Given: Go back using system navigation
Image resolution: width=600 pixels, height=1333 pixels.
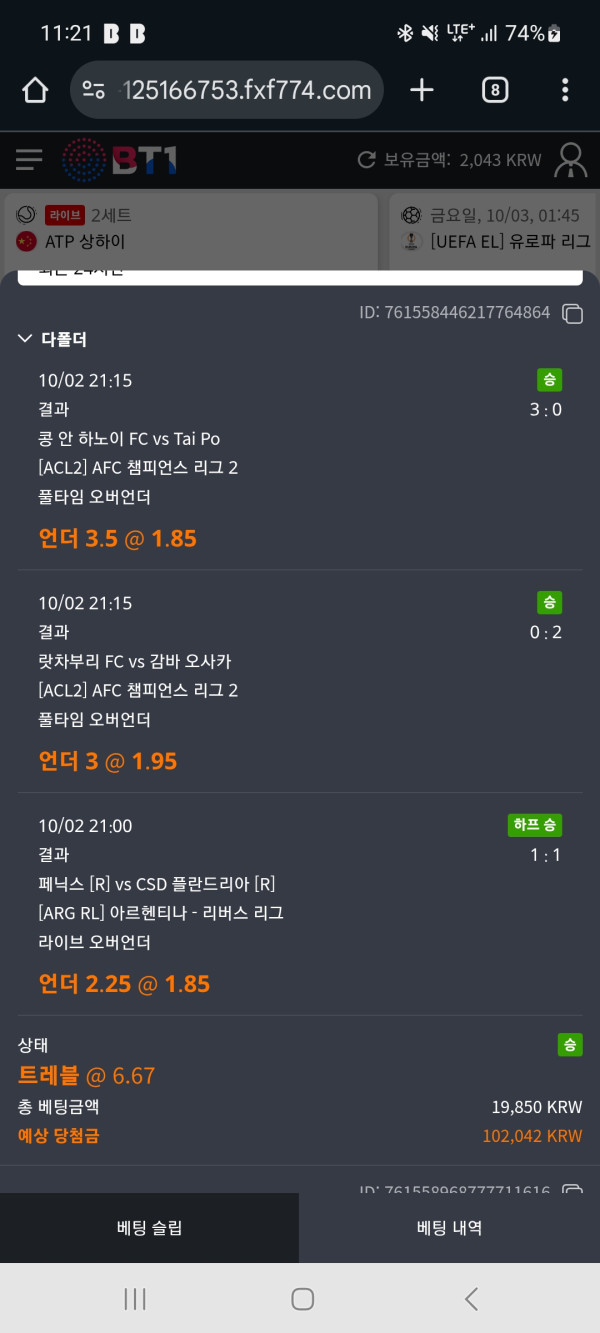Looking at the screenshot, I should [471, 1299].
